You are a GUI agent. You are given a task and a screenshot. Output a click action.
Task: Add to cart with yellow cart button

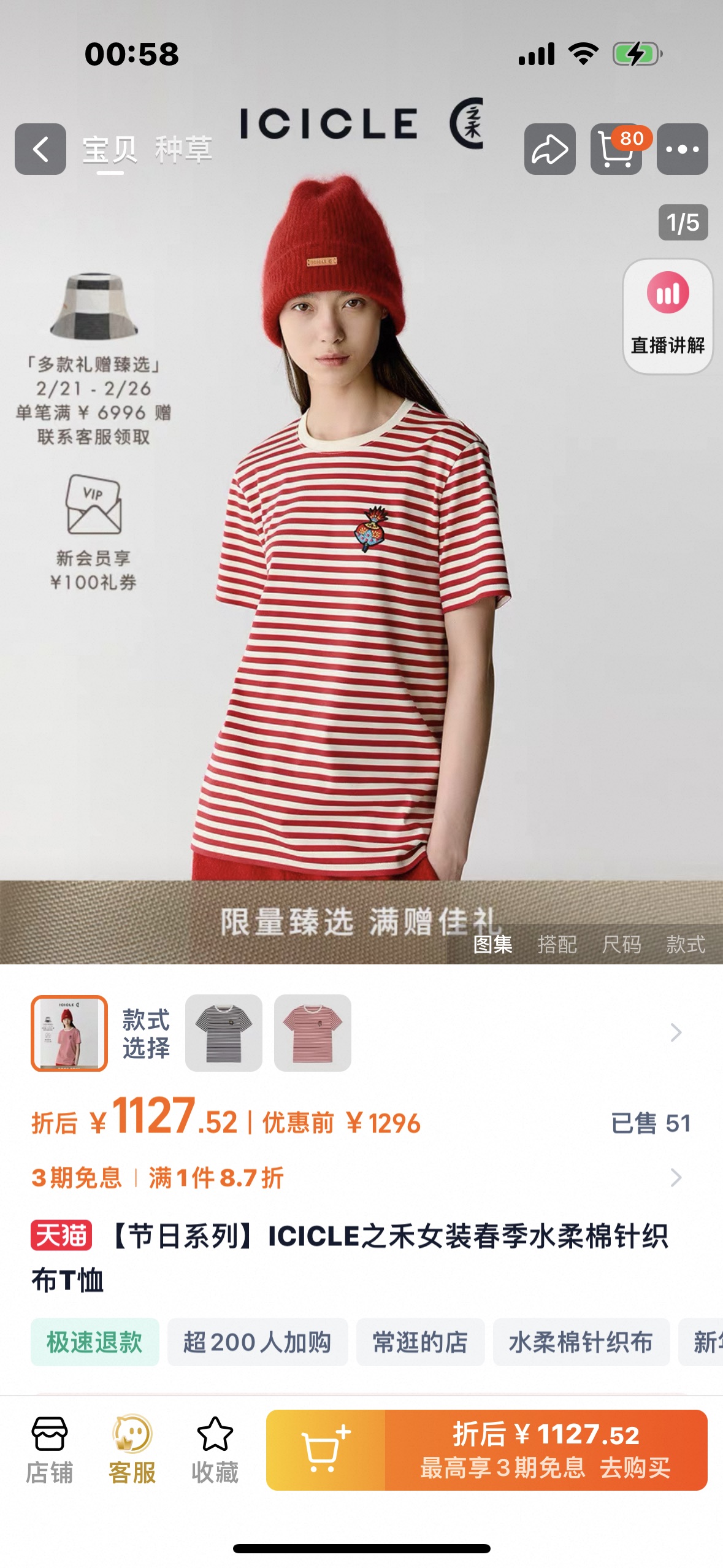pyautogui.click(x=326, y=1450)
